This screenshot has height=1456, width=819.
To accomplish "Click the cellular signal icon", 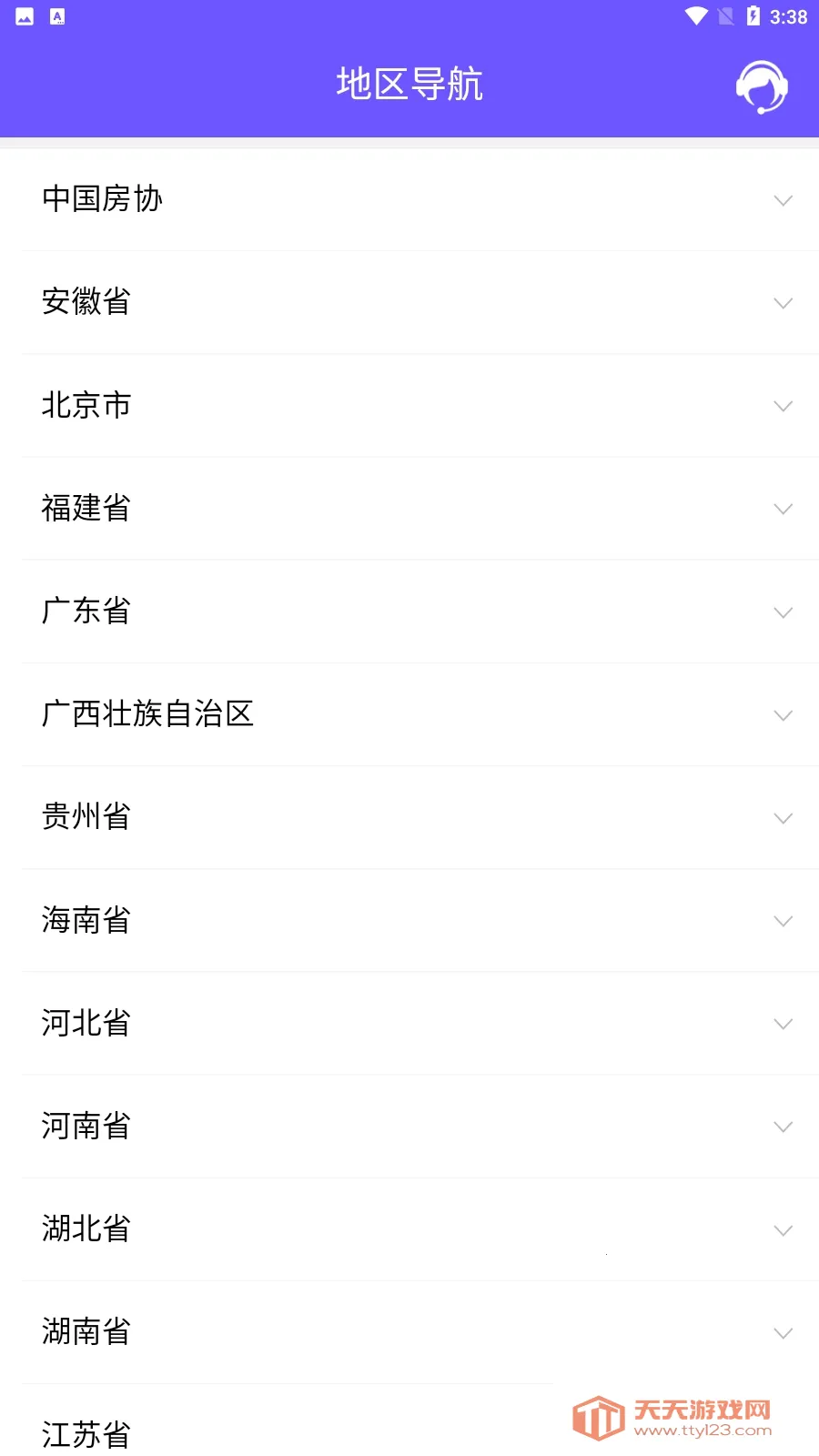I will click(x=725, y=15).
